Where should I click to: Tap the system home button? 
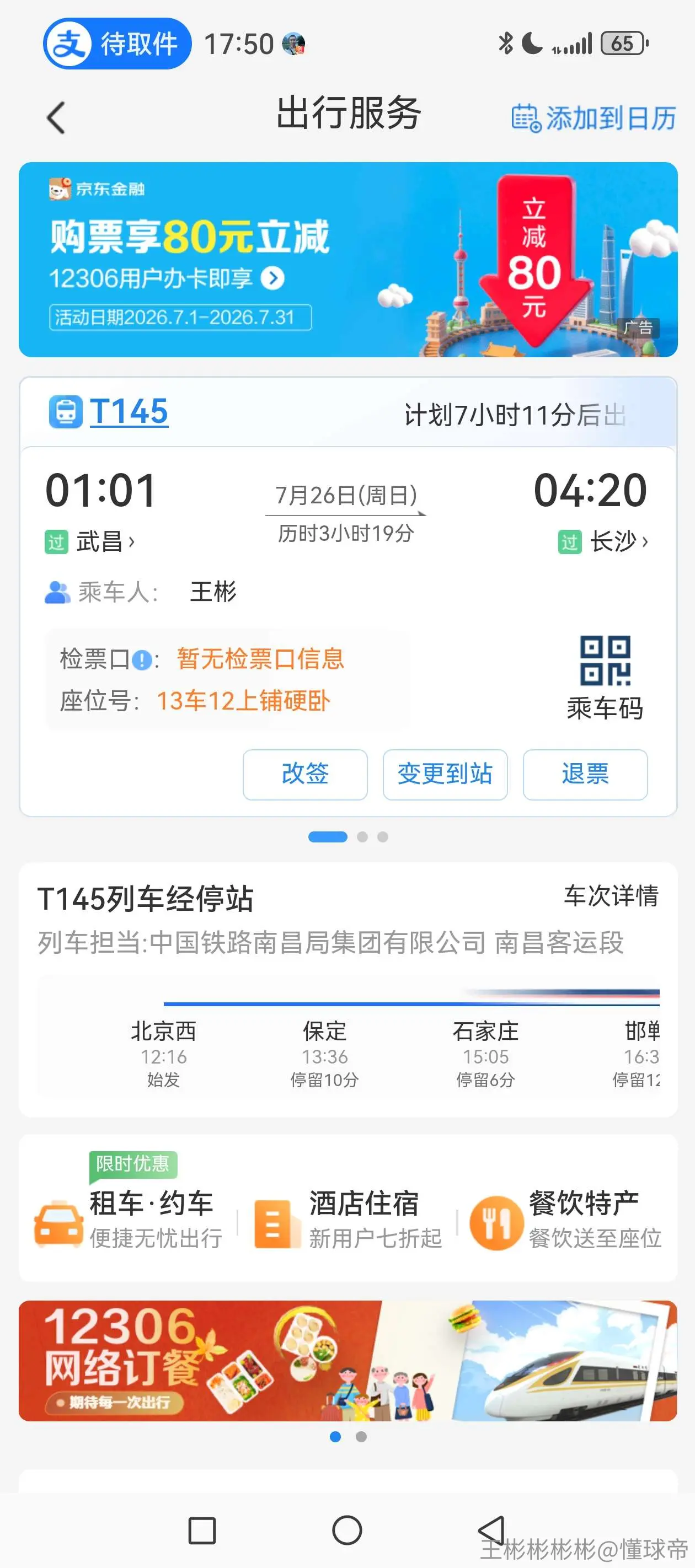[x=347, y=1531]
